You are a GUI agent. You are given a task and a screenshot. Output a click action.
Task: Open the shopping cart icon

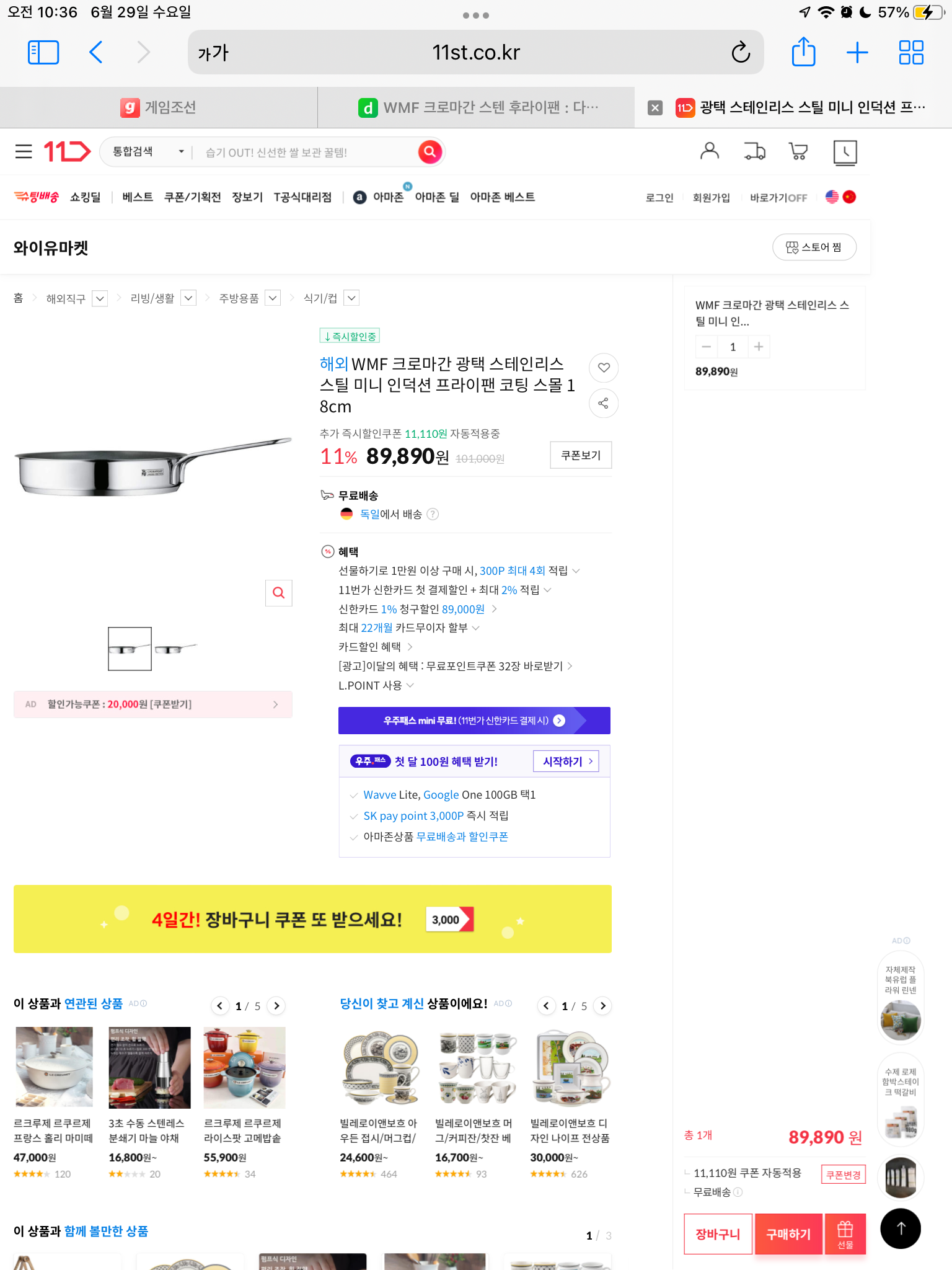[798, 151]
